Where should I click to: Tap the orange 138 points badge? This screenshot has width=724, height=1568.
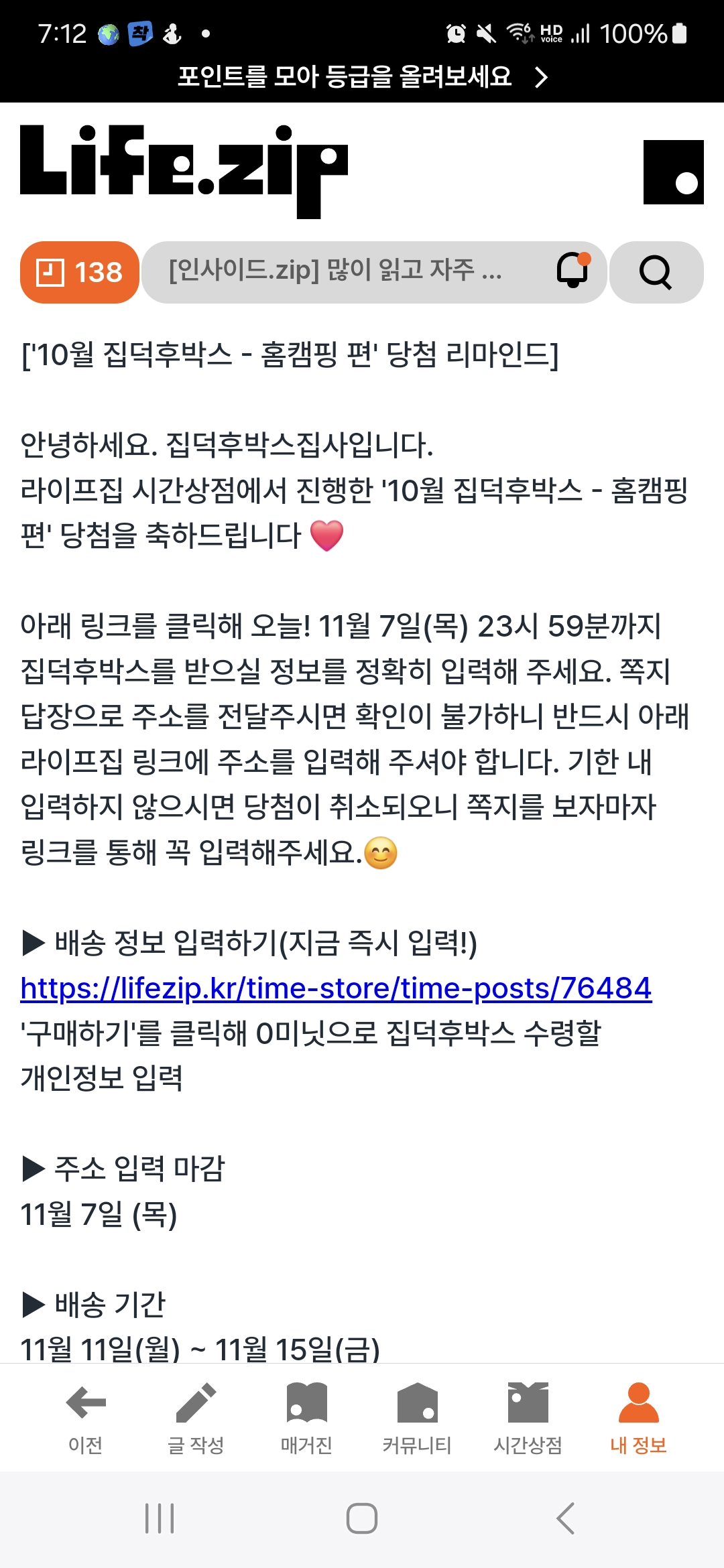(x=80, y=272)
